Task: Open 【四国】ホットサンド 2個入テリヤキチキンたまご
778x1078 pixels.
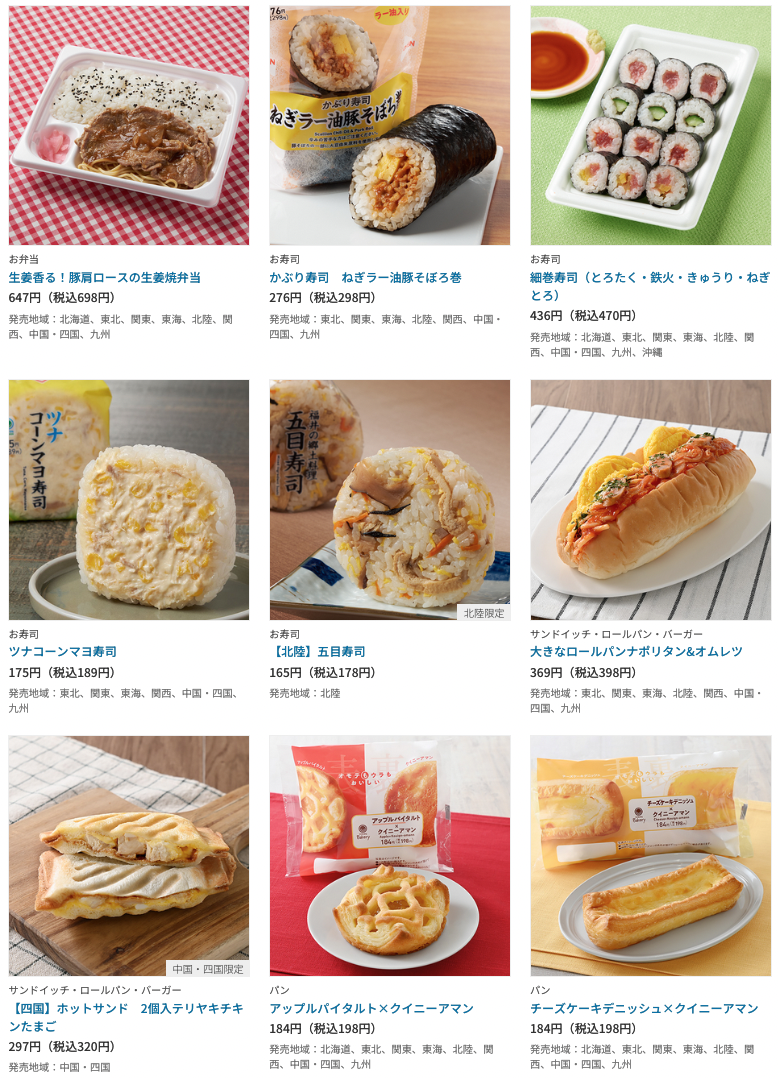Action: tap(126, 1017)
